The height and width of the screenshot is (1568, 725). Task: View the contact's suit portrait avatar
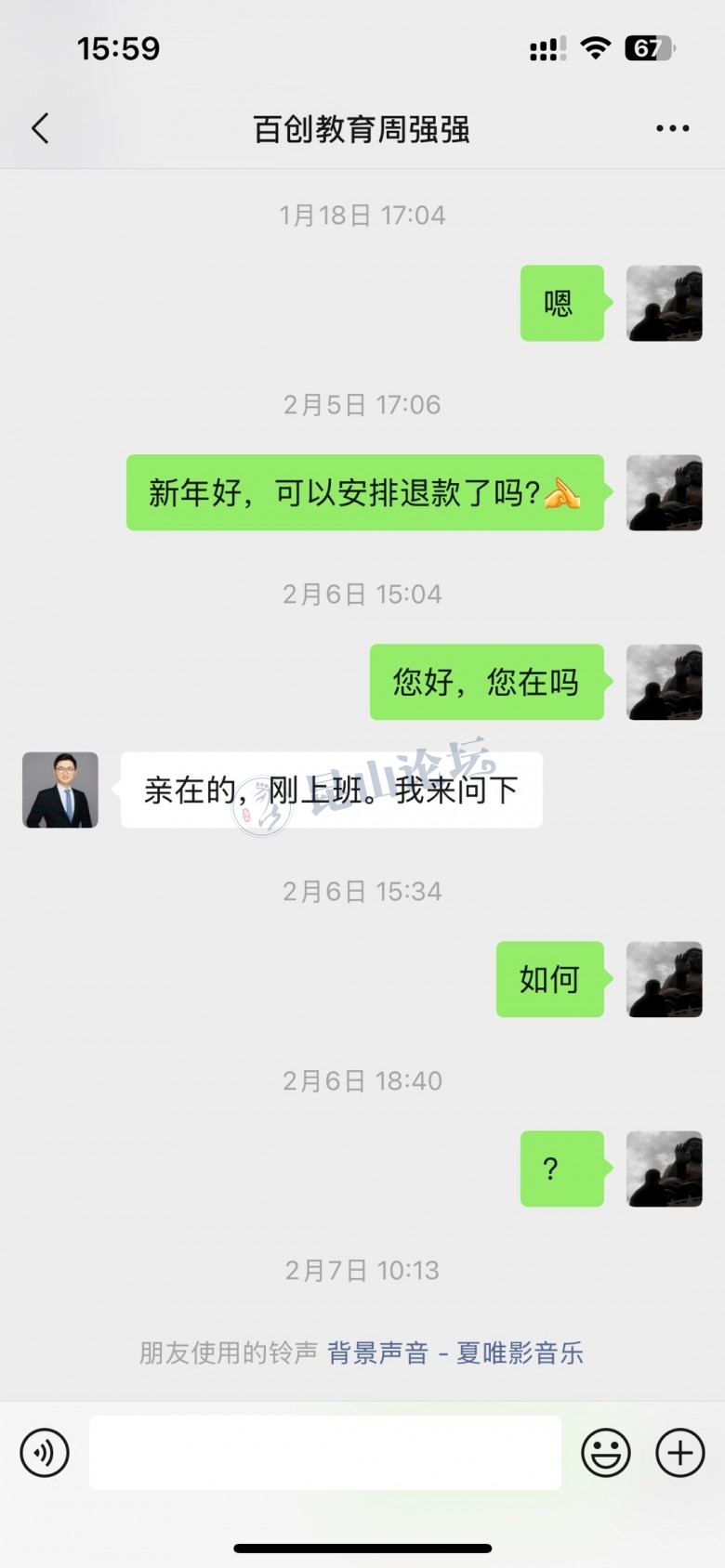click(x=60, y=790)
